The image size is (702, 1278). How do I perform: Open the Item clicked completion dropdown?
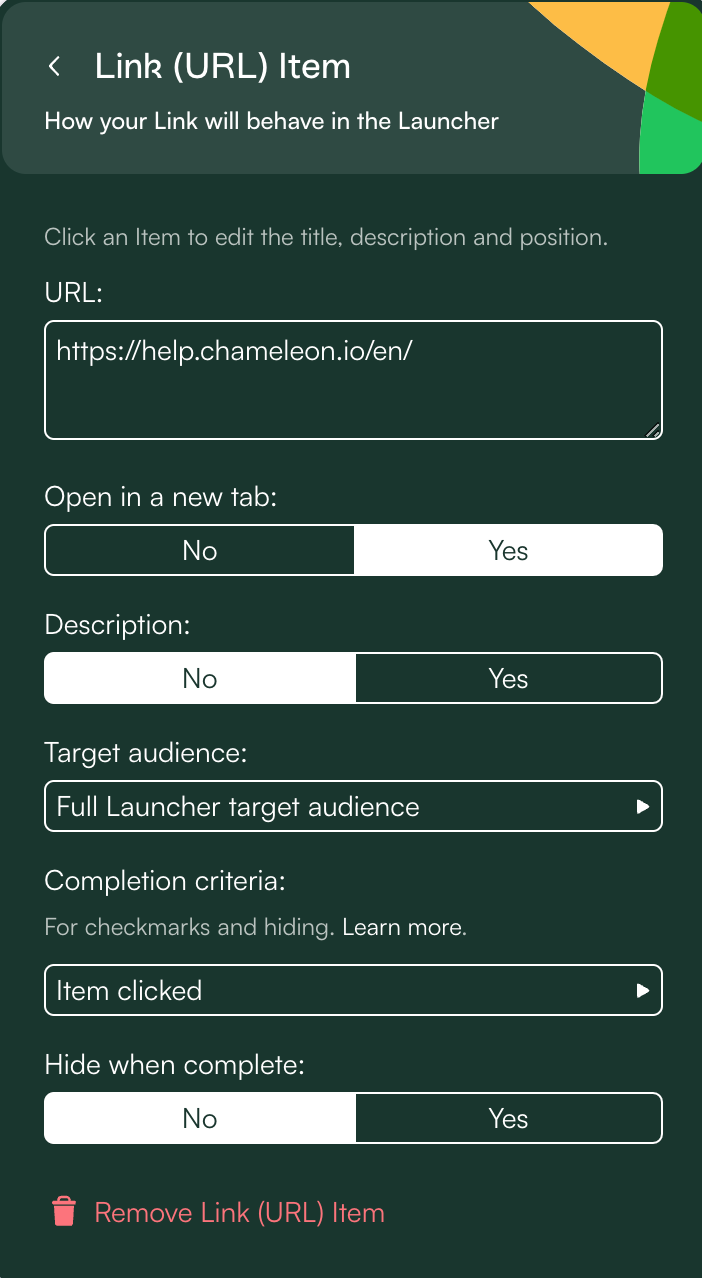point(353,991)
